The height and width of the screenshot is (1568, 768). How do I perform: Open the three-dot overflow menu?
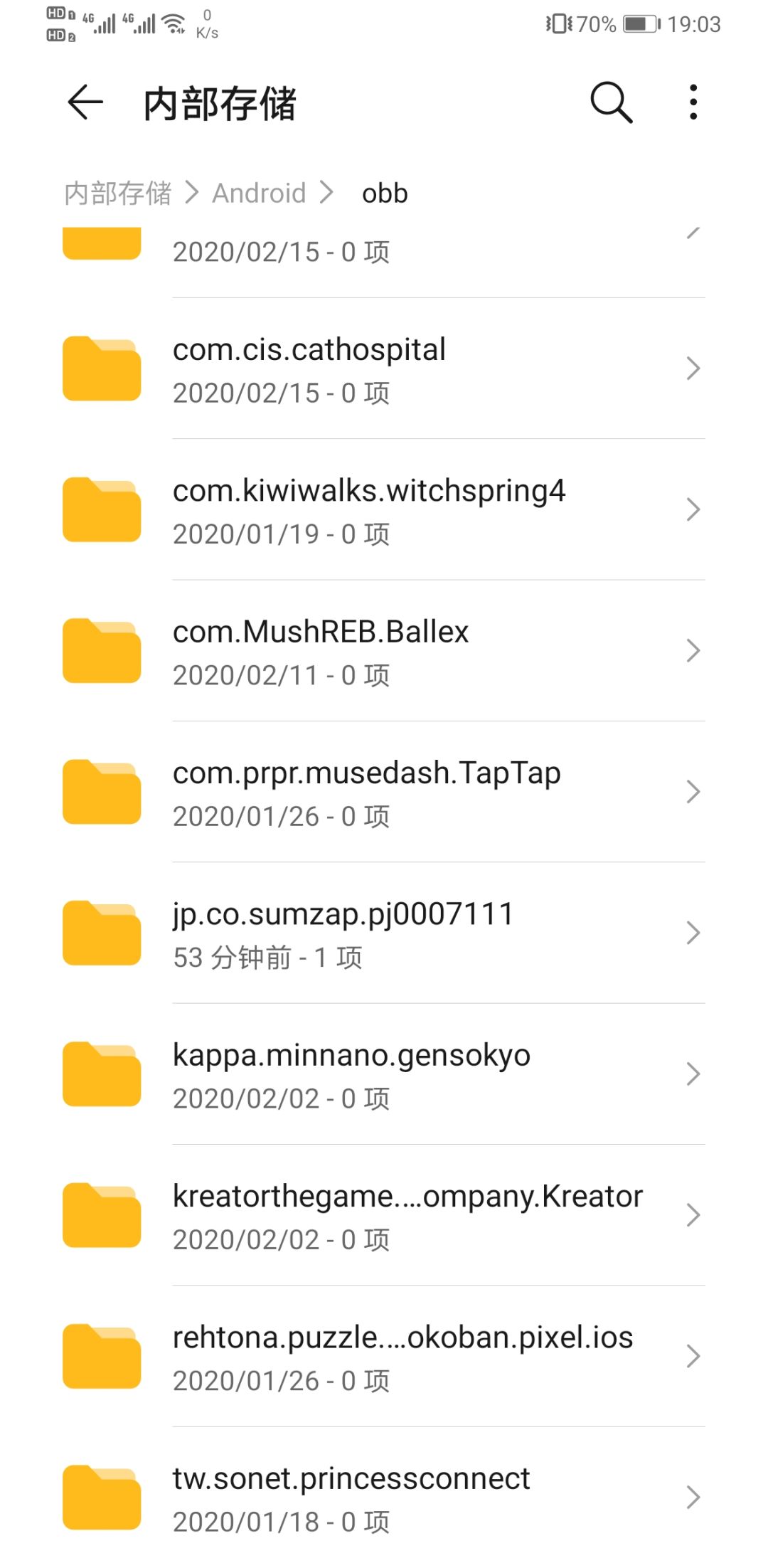click(x=692, y=102)
